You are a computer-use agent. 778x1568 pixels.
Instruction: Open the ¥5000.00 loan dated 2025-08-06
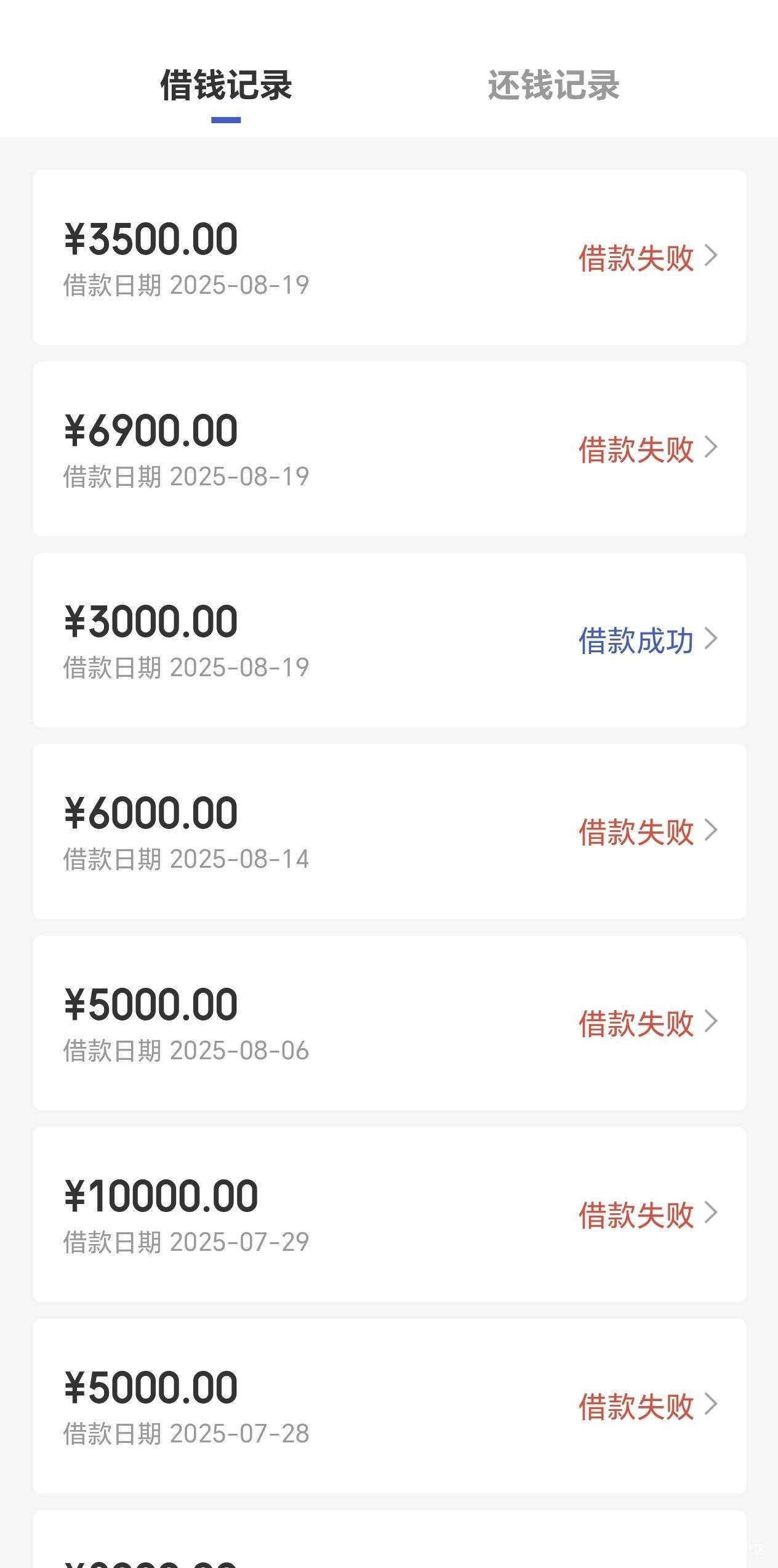pos(390,1023)
